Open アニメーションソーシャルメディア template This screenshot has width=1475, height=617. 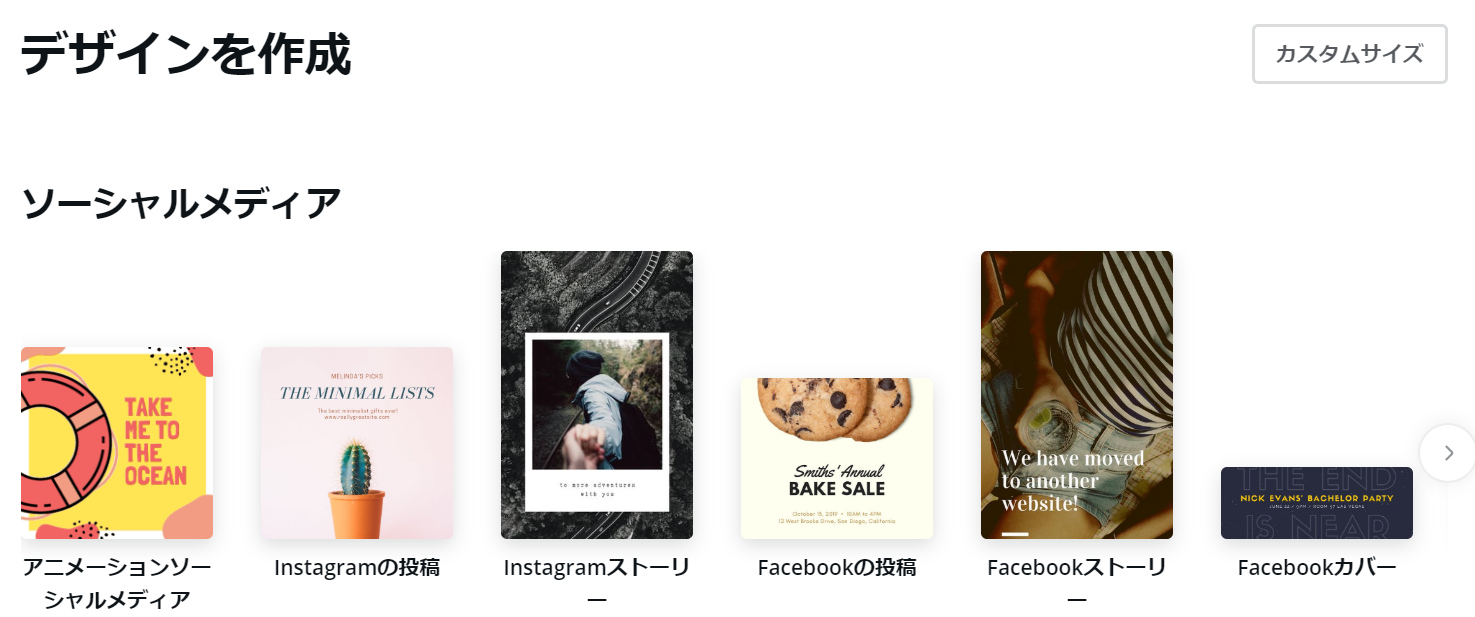click(x=117, y=443)
